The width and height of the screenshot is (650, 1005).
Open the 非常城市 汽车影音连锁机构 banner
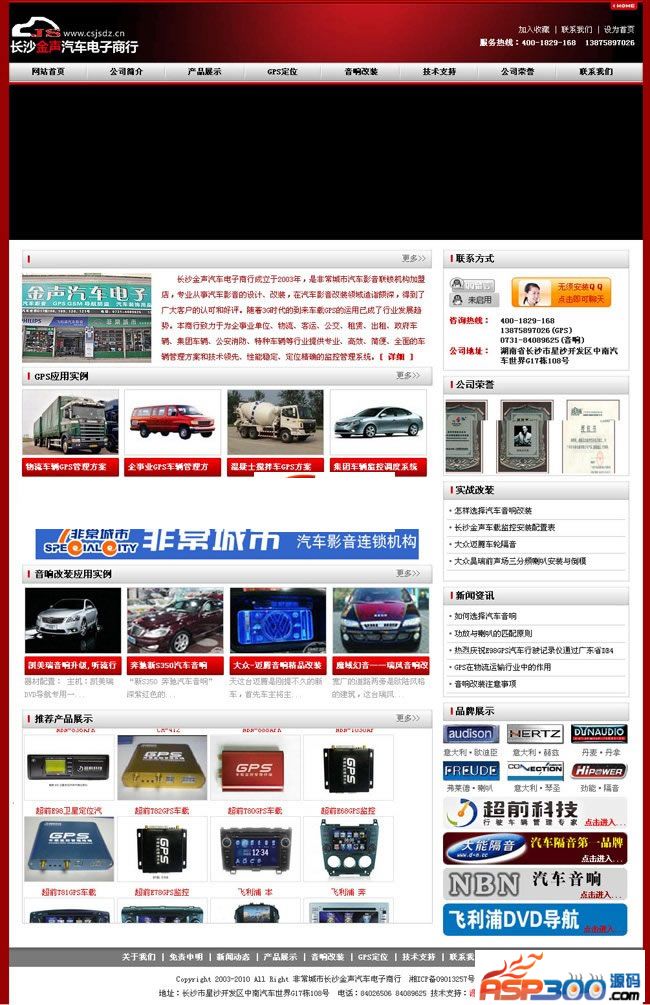226,542
